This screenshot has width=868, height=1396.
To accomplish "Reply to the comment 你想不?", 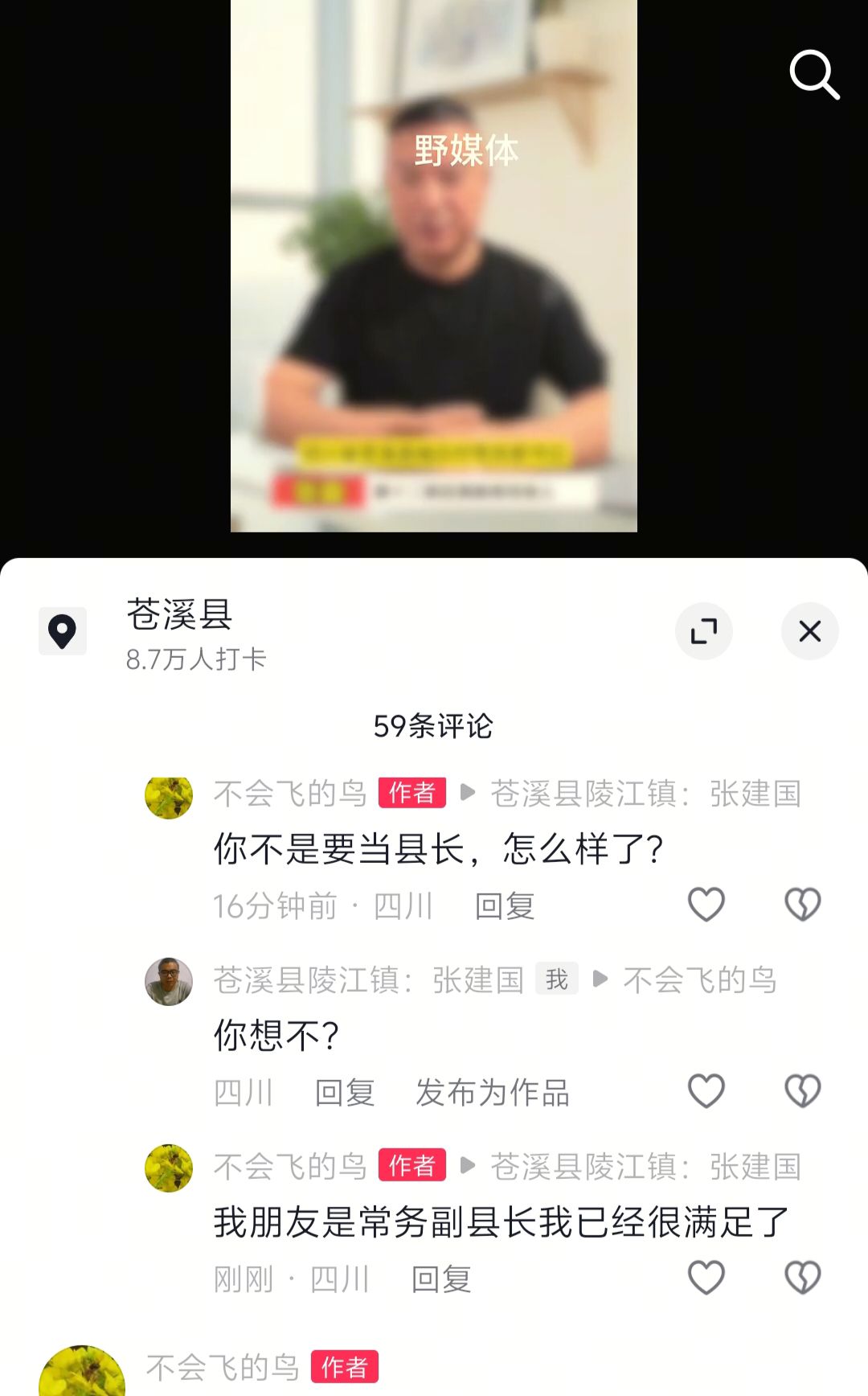I will click(345, 1093).
